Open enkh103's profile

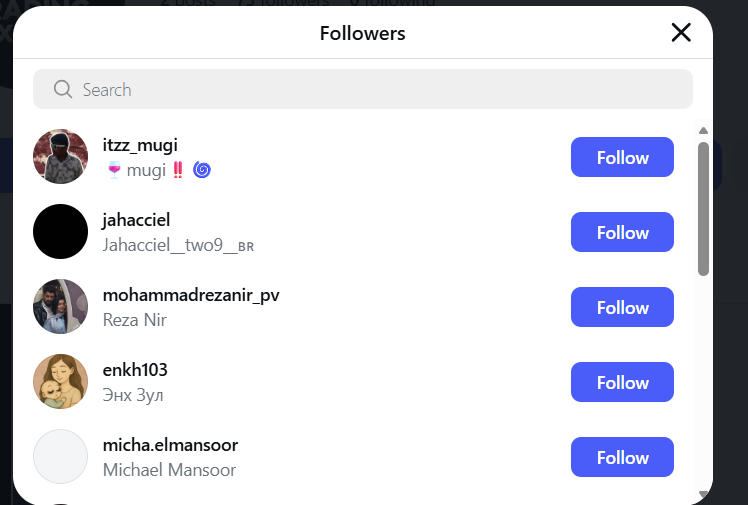click(x=135, y=370)
